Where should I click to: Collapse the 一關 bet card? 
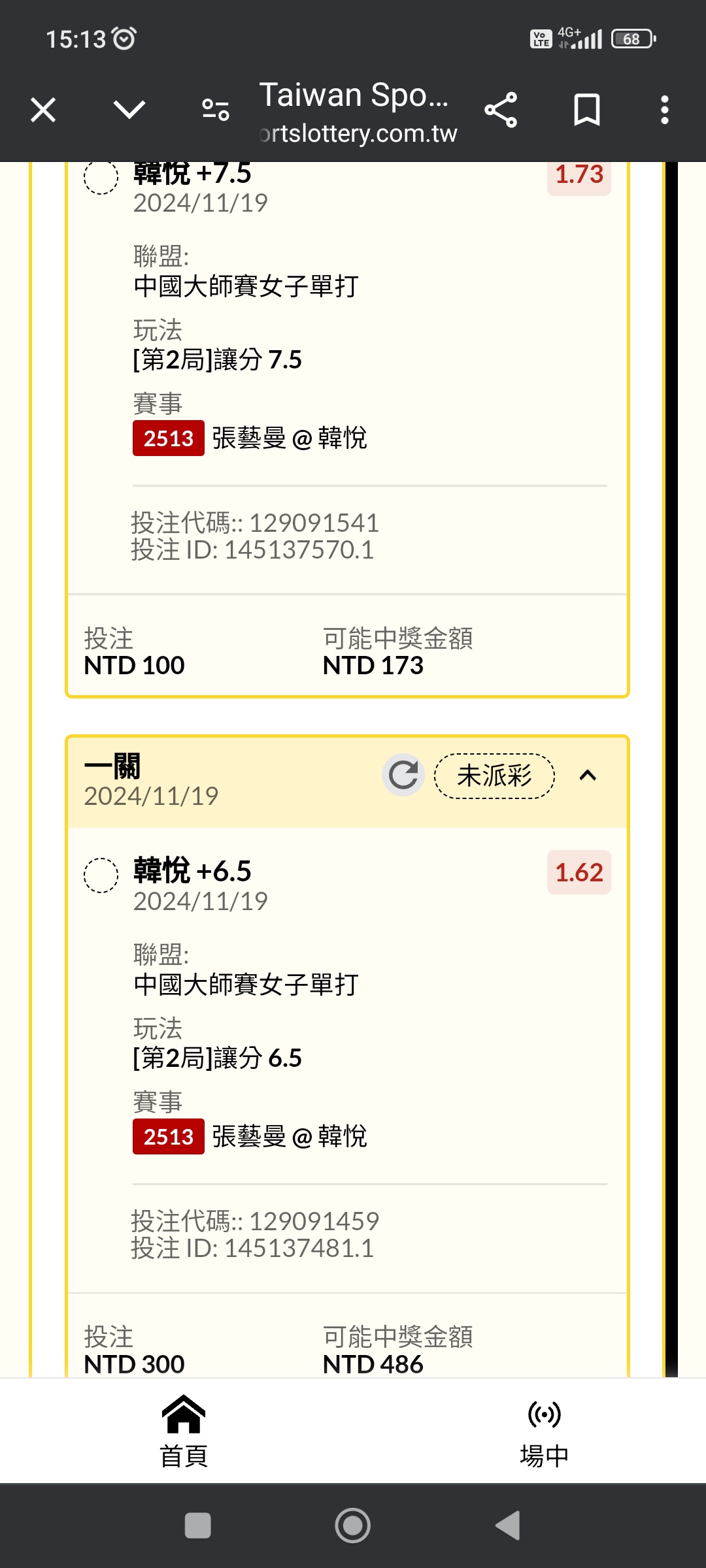(x=588, y=776)
